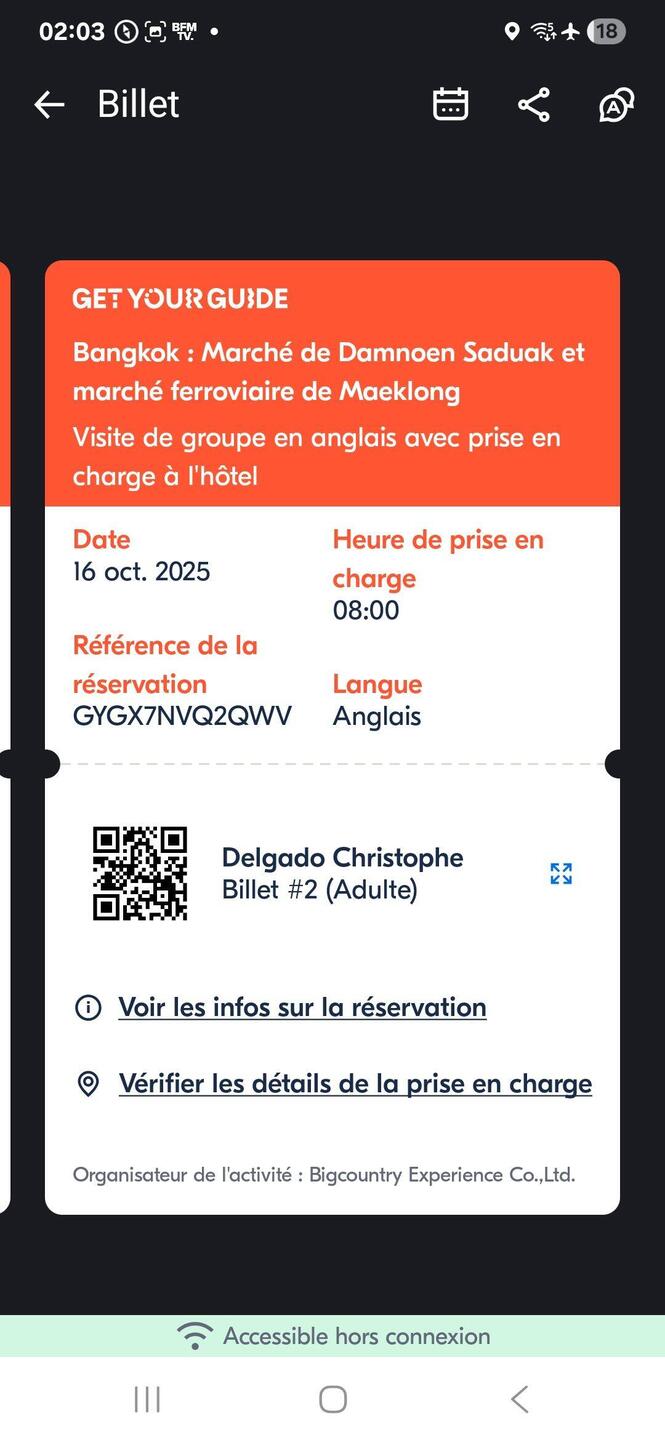The image size is (665, 1440).
Task: Open the translate icon in the app bar
Action: click(616, 104)
